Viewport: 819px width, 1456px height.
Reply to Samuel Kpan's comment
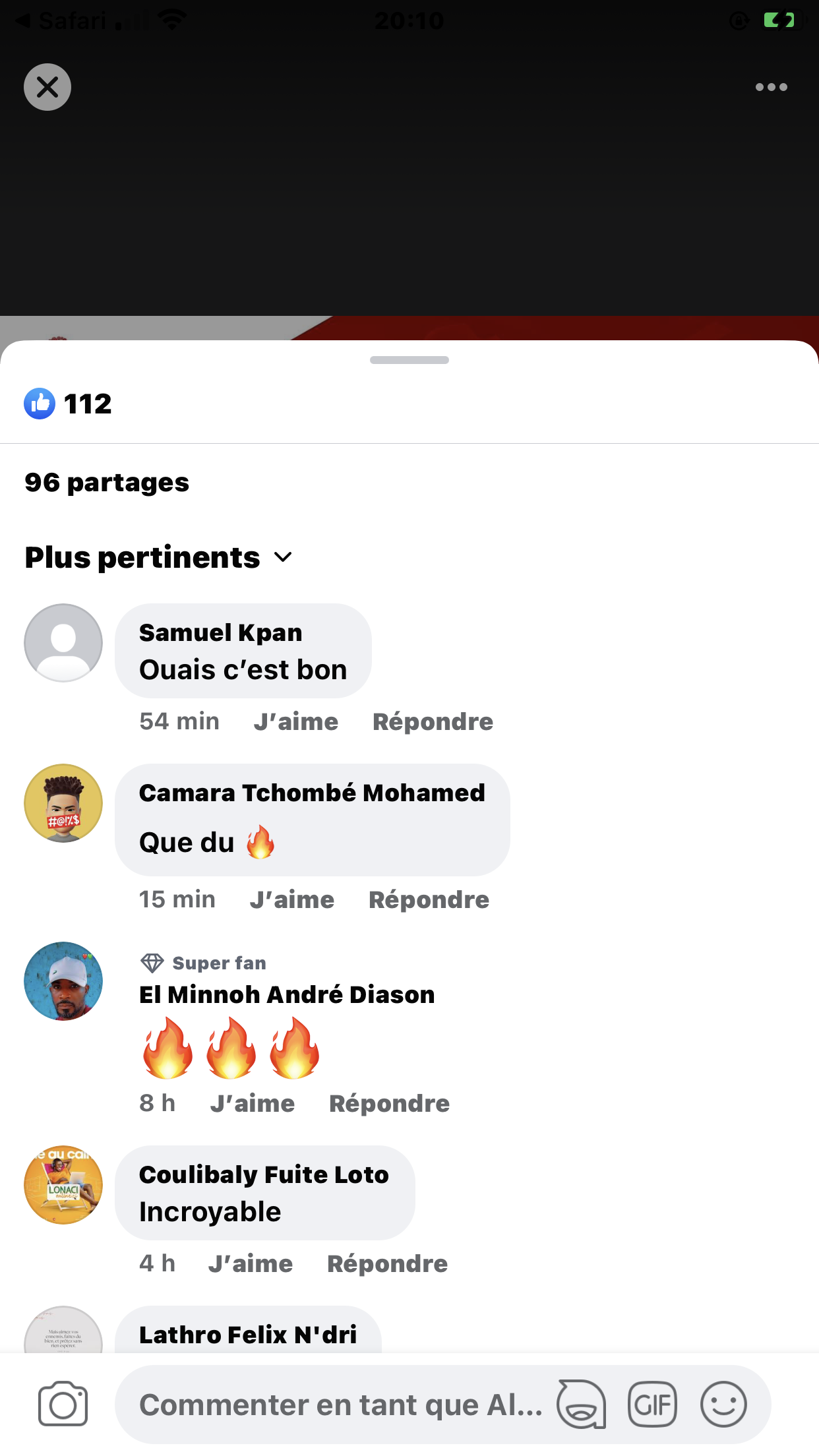click(x=433, y=721)
